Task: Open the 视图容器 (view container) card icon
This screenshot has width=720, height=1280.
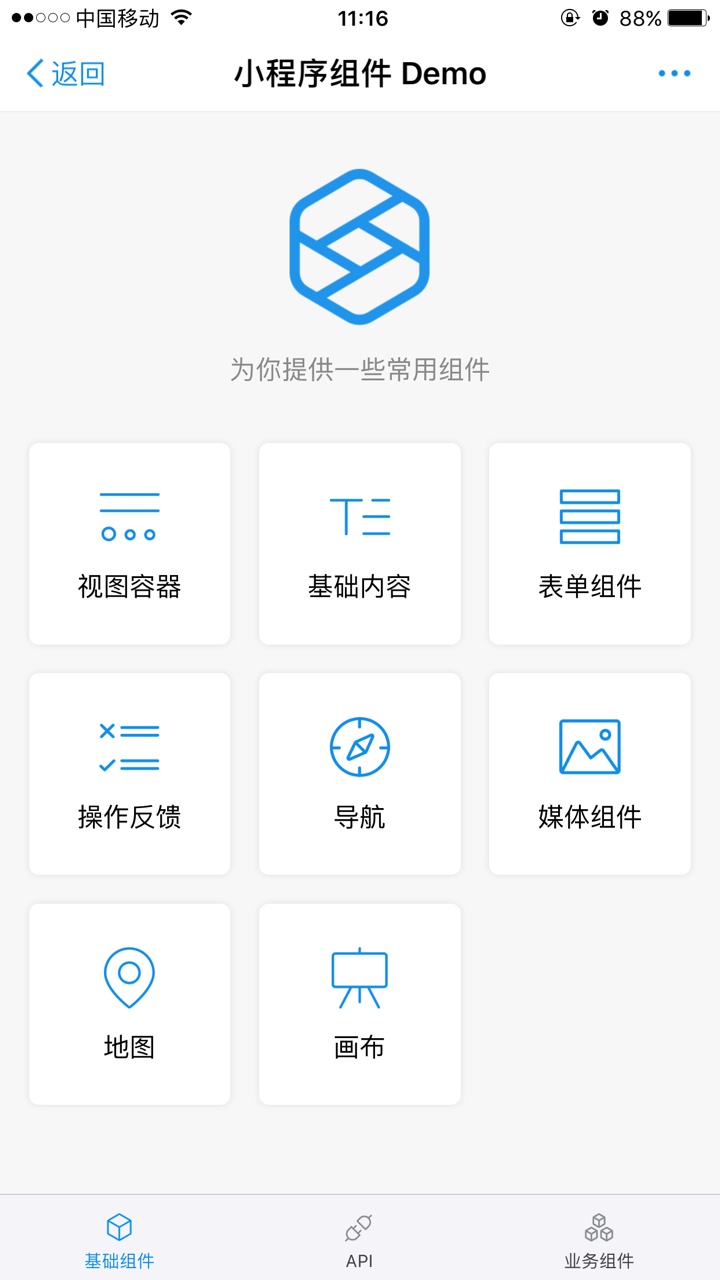Action: point(129,512)
